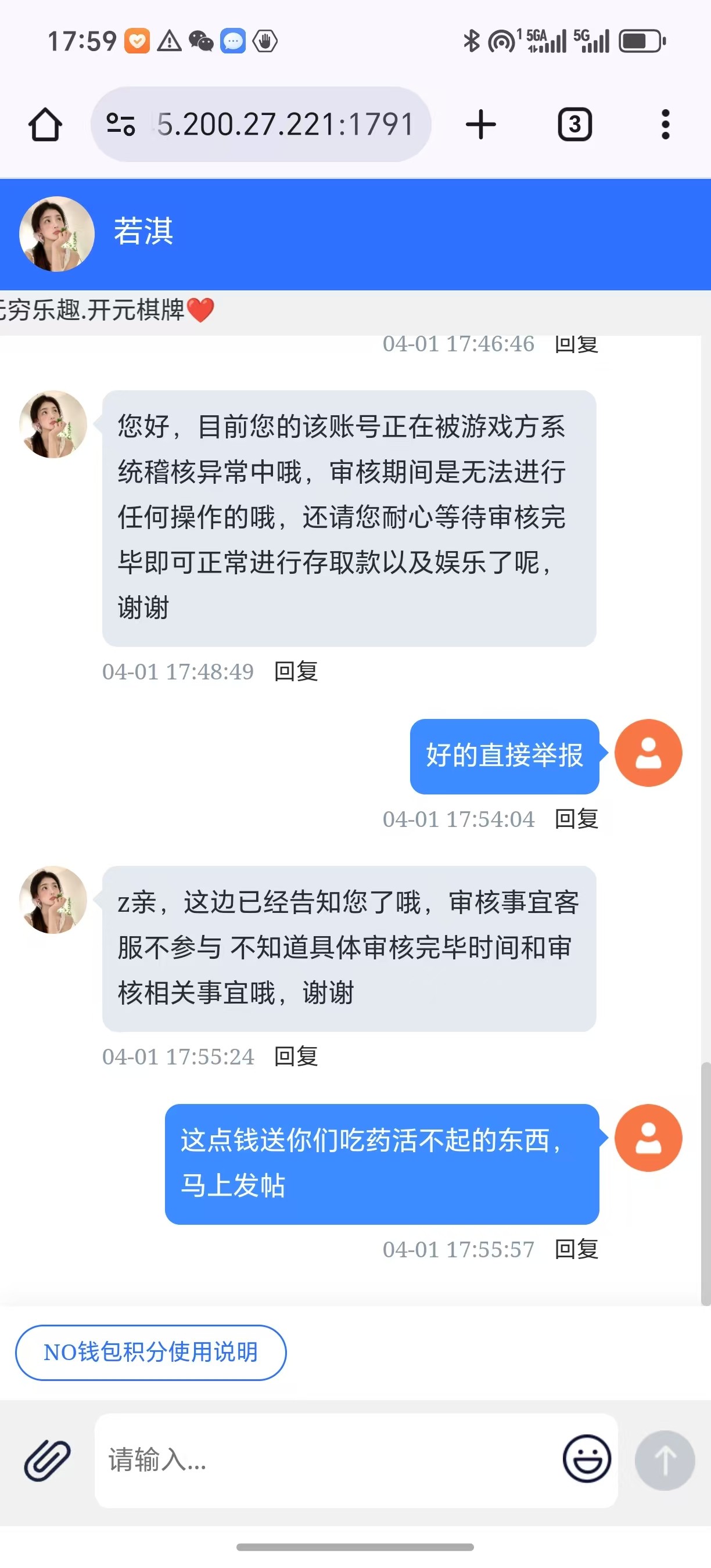The height and width of the screenshot is (1568, 711).
Task: Tap 回复 beside the 17:48:49 timestamp
Action: 296,671
